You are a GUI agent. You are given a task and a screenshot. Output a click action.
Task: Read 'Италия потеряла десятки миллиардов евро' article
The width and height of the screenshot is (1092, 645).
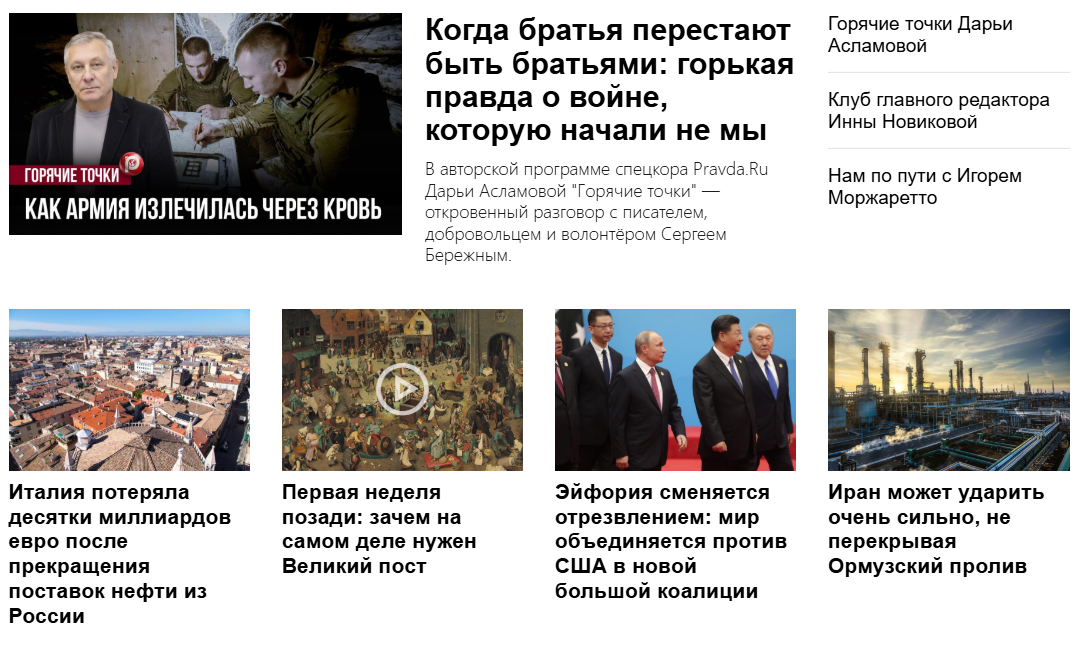(120, 554)
